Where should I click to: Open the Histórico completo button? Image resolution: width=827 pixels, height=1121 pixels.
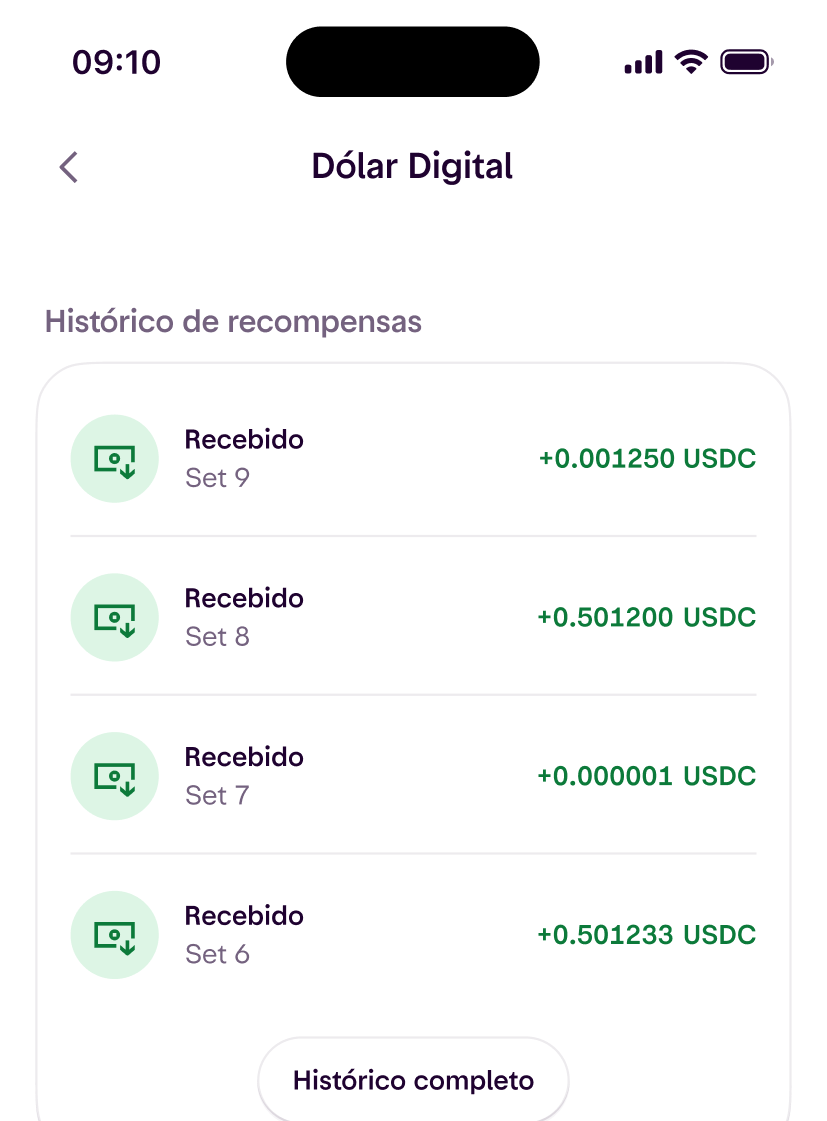pyautogui.click(x=413, y=1080)
